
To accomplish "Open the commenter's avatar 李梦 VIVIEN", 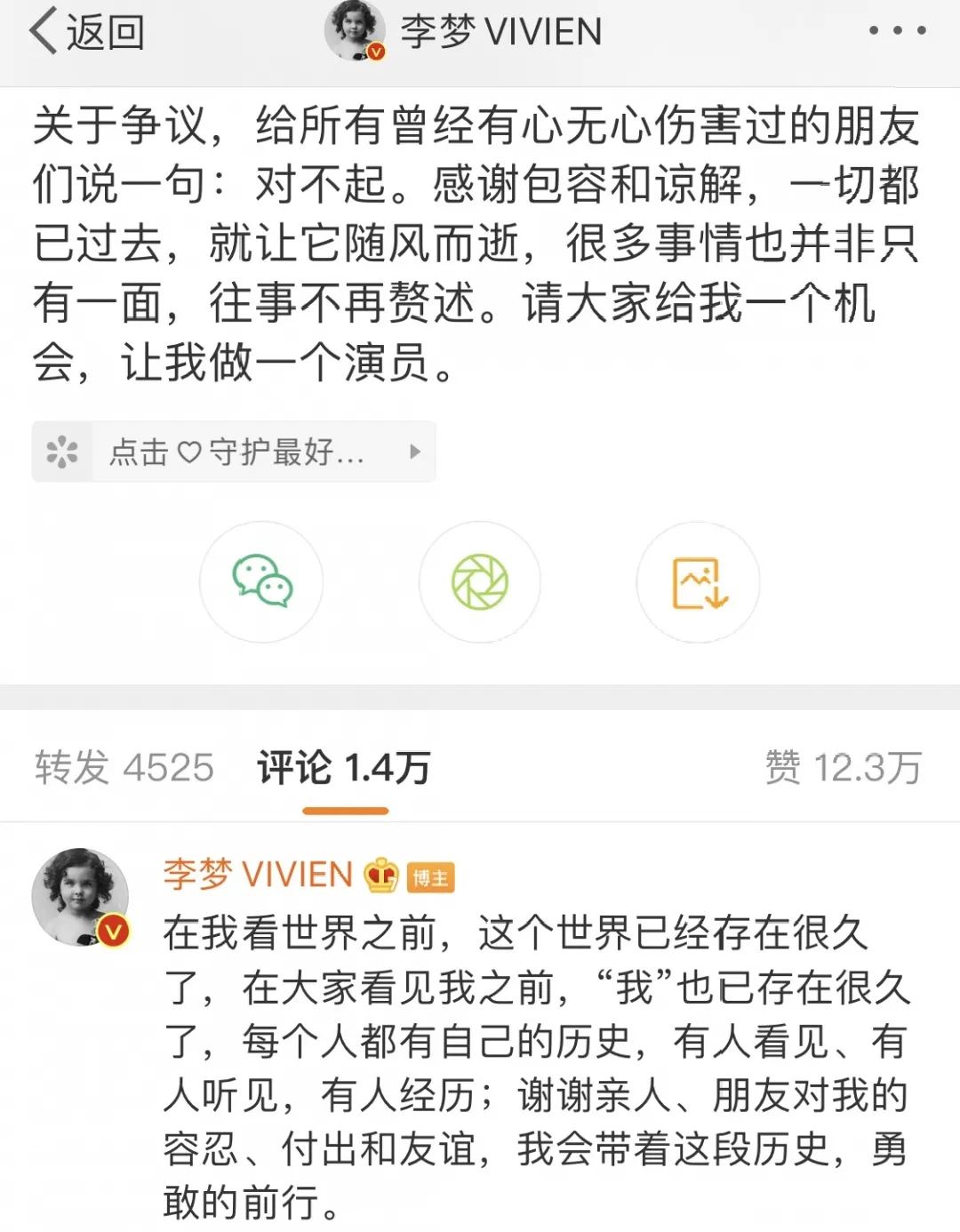I will pyautogui.click(x=81, y=897).
